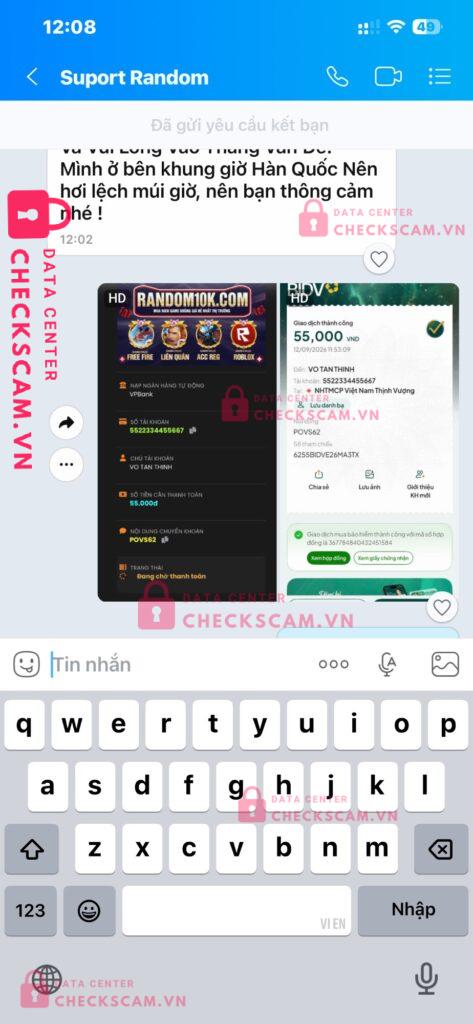Open the sticker and emoji picker
This screenshot has height=1024, width=473.
(27, 664)
